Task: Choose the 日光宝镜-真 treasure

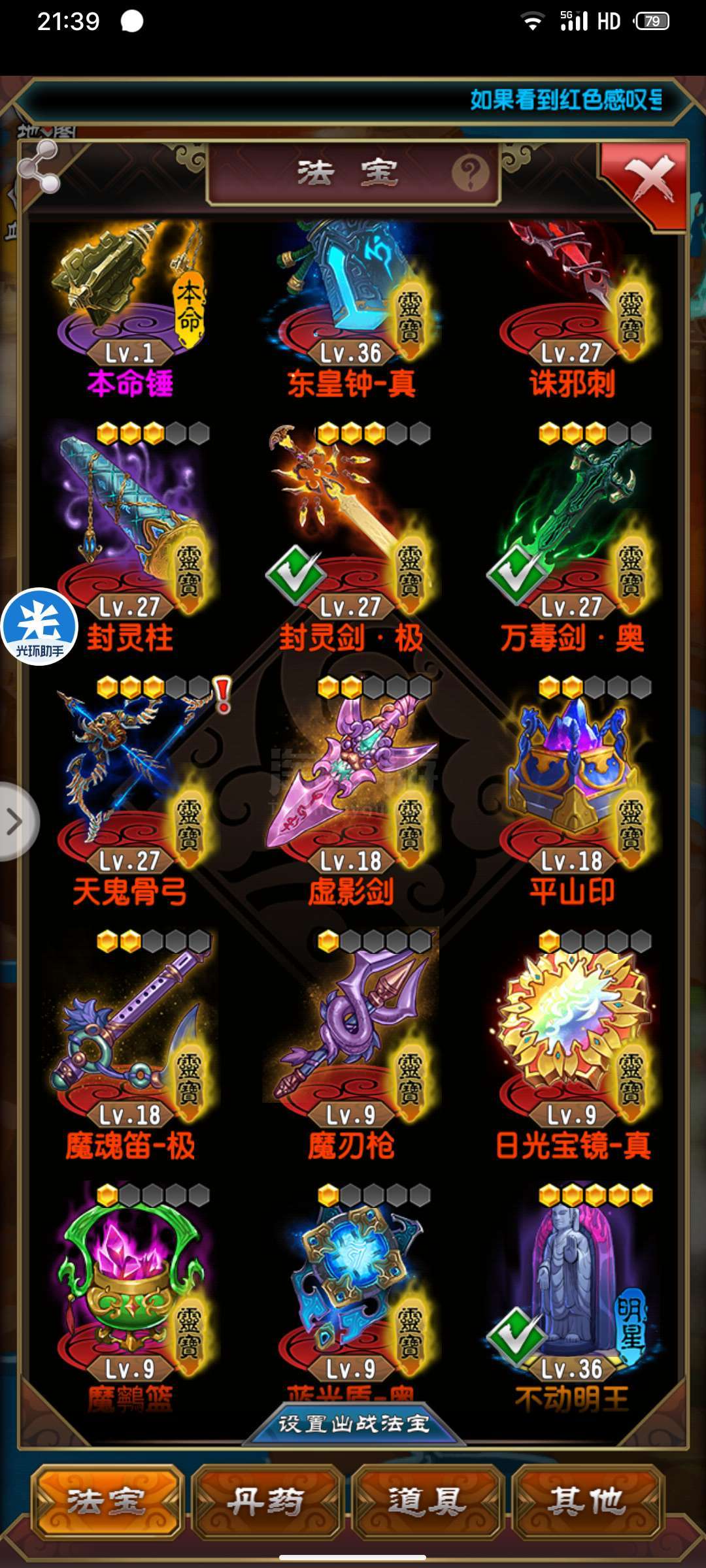Action: click(573, 1045)
